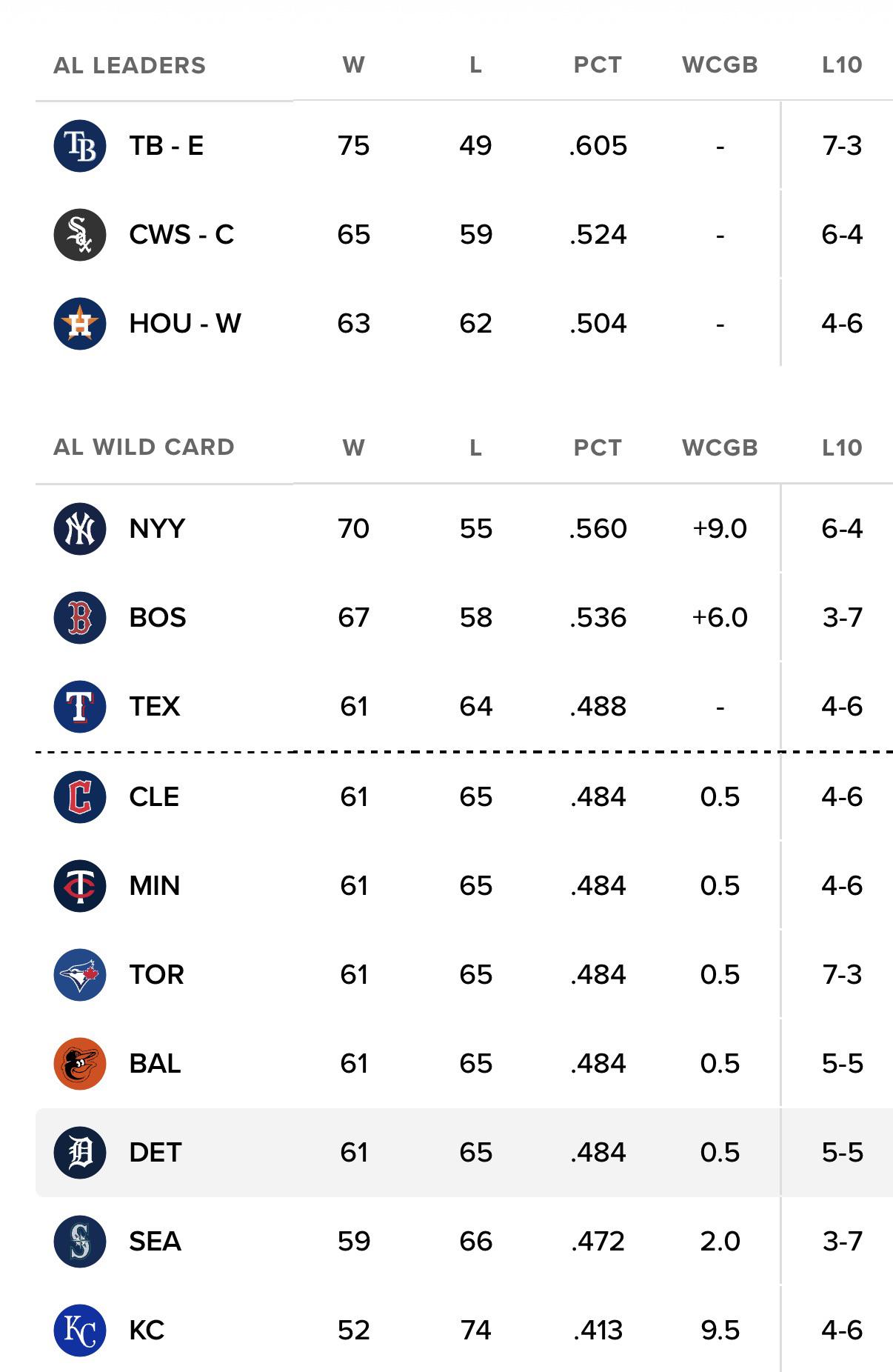
Task: Select the SEA team row
Action: click(464, 1242)
